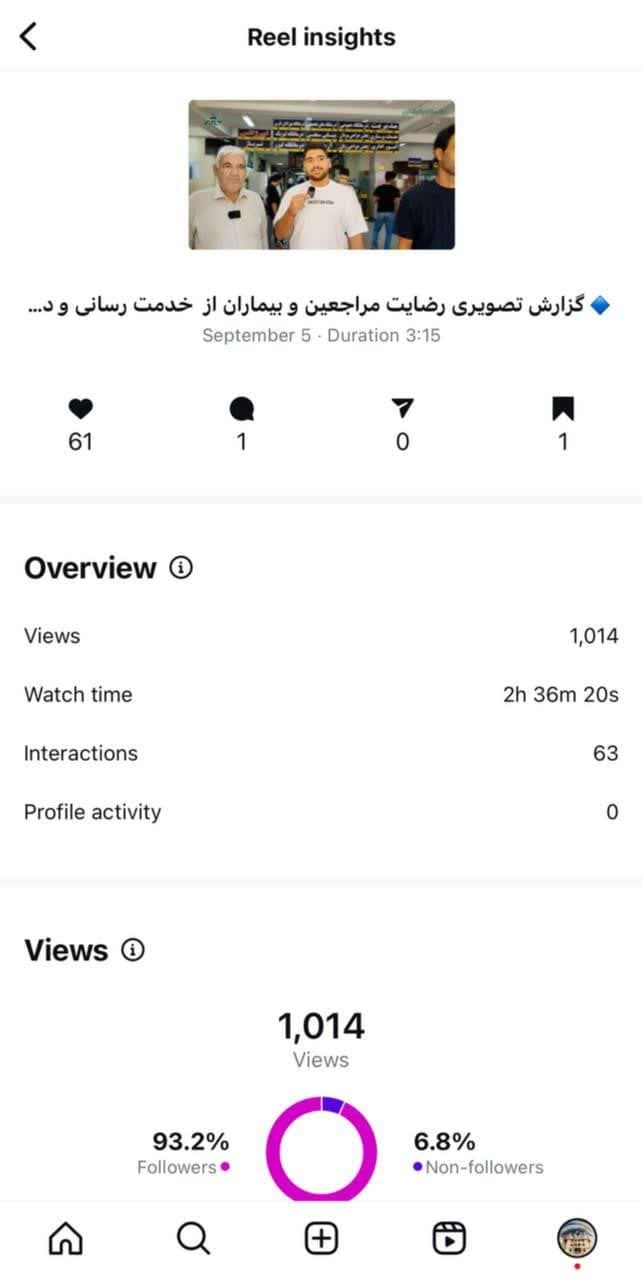Open your profile tab
The height and width of the screenshot is (1280, 643).
click(x=576, y=1238)
